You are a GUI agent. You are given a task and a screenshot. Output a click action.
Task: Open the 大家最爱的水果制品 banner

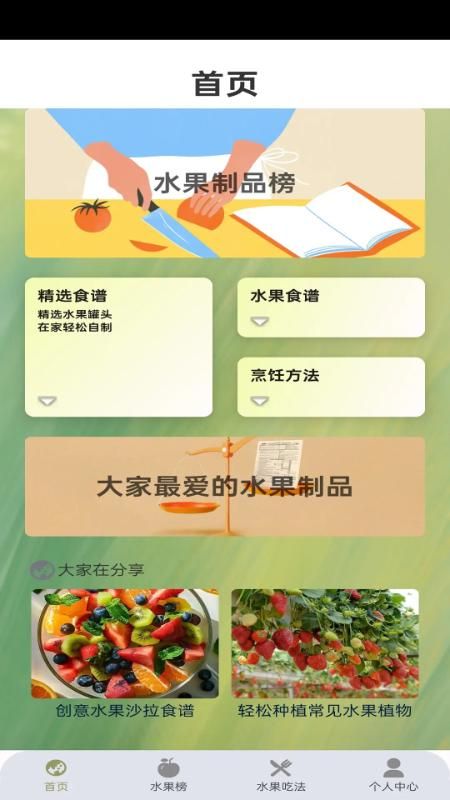tap(224, 486)
